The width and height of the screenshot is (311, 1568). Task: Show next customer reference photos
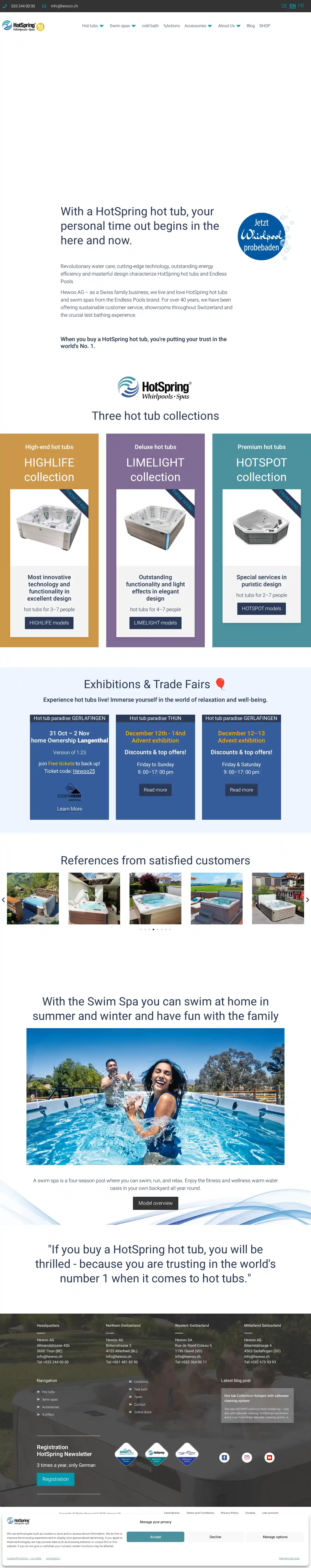pos(307,900)
